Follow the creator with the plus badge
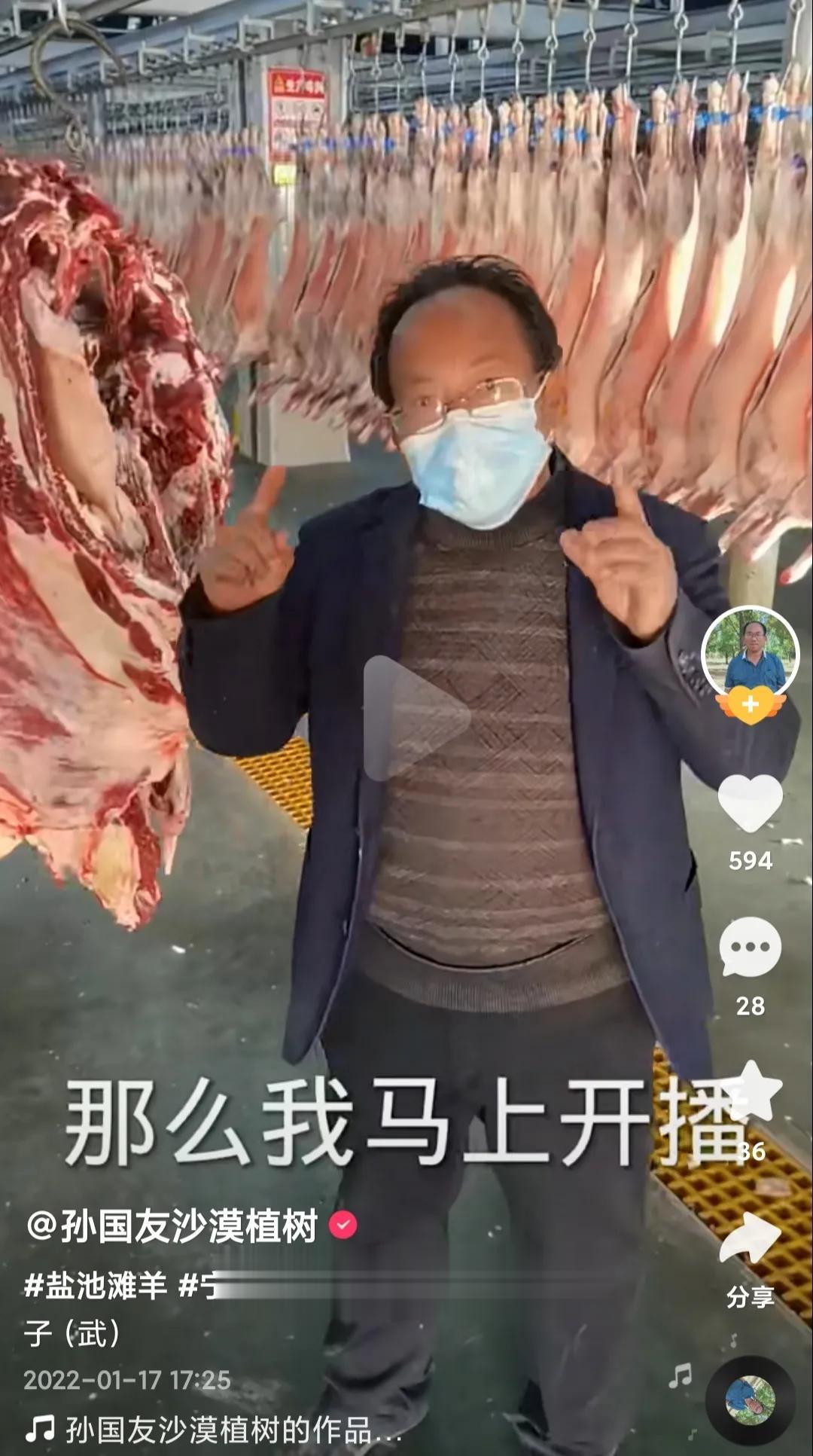 750,705
